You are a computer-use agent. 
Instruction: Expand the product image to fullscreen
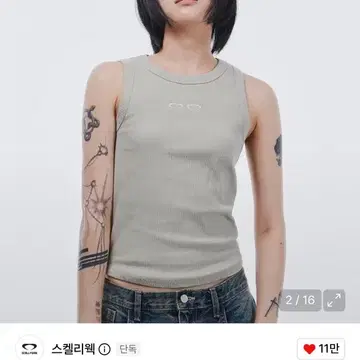334,300
